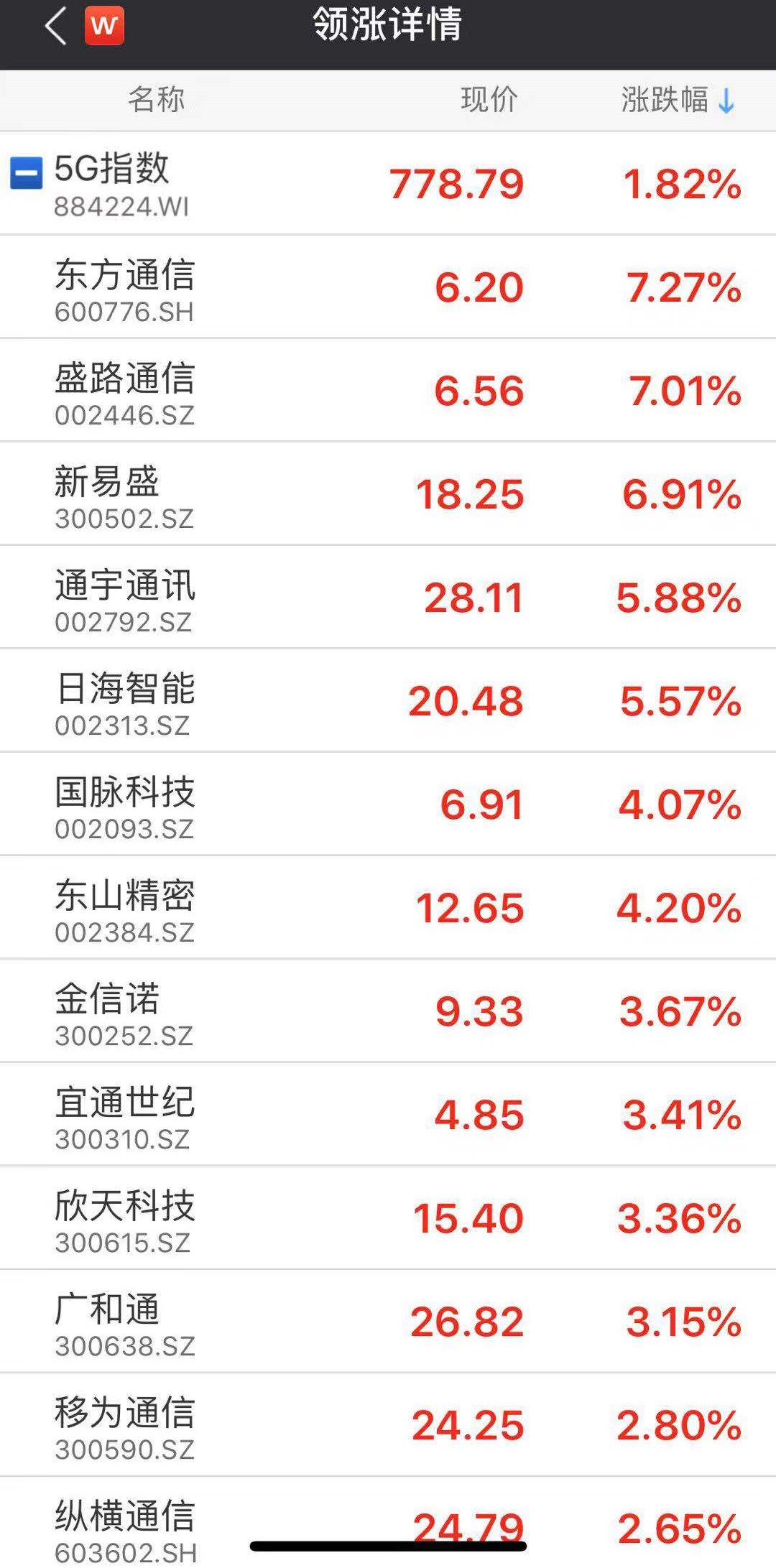Open 日海智能 stock quote

[x=388, y=700]
